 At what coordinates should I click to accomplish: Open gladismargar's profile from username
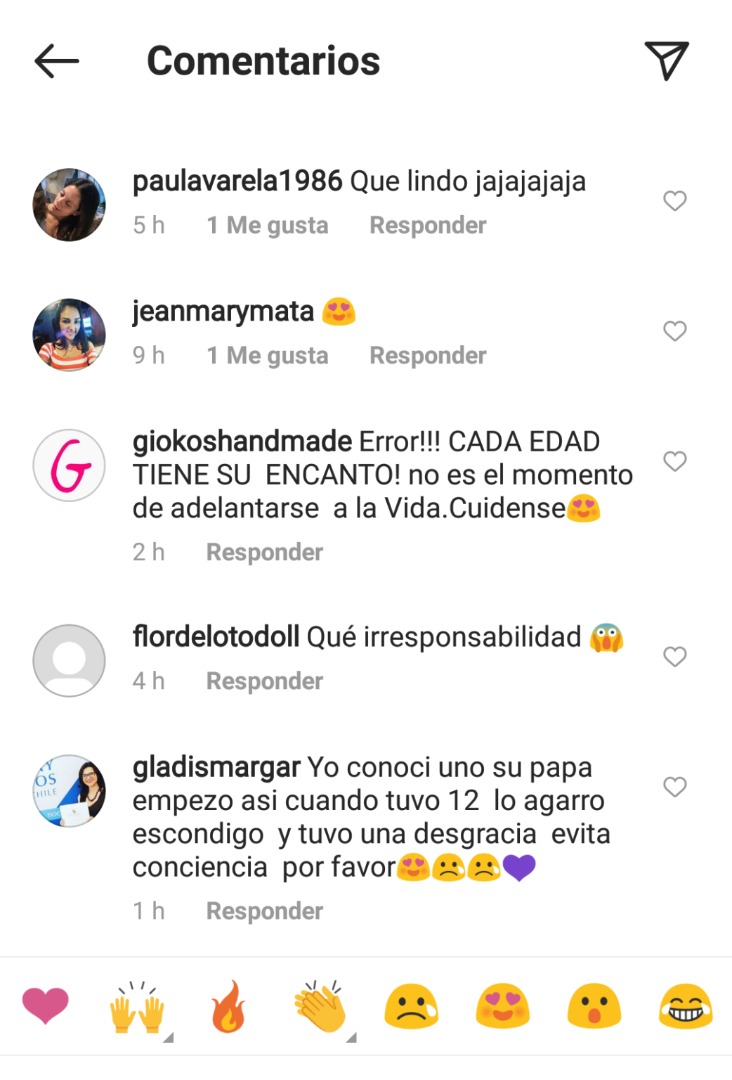(x=216, y=768)
